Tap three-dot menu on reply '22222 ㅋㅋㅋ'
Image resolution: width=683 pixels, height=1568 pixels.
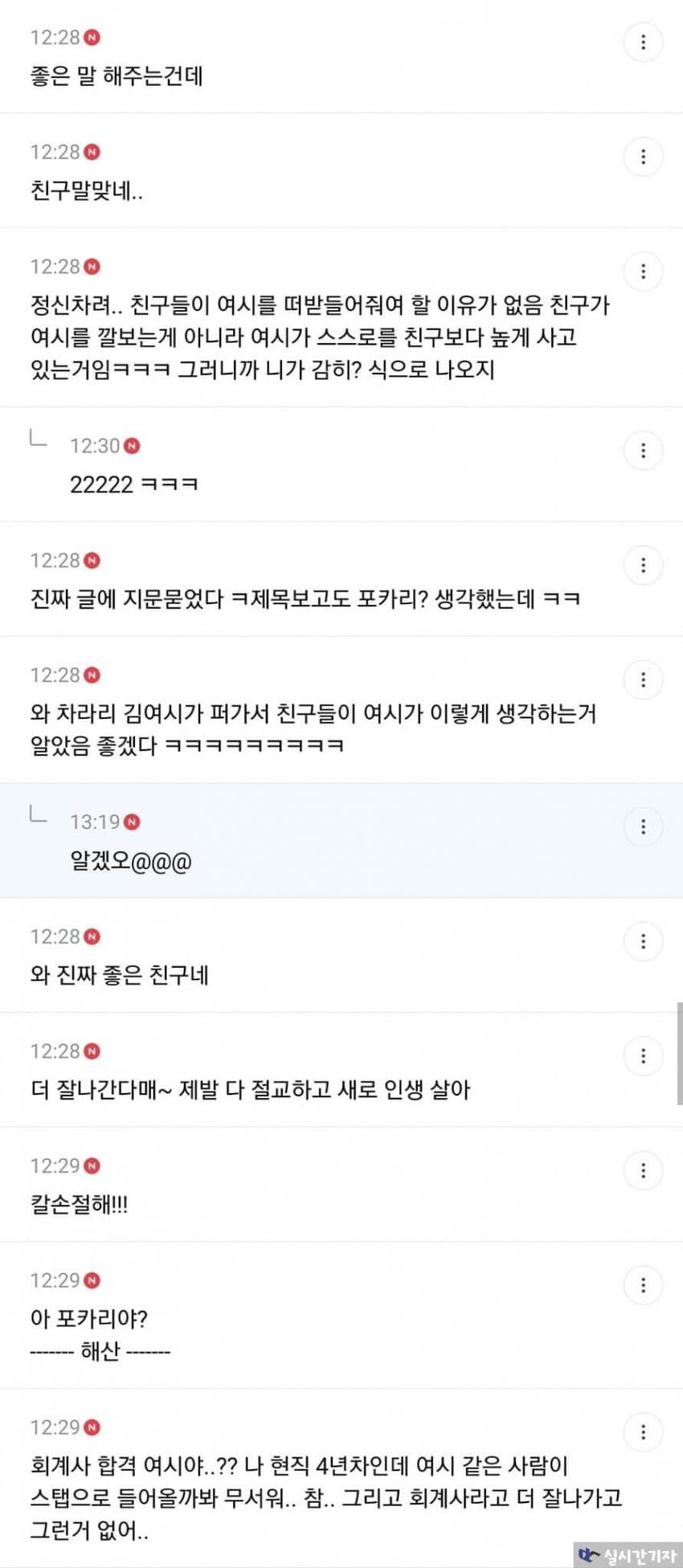point(643,451)
